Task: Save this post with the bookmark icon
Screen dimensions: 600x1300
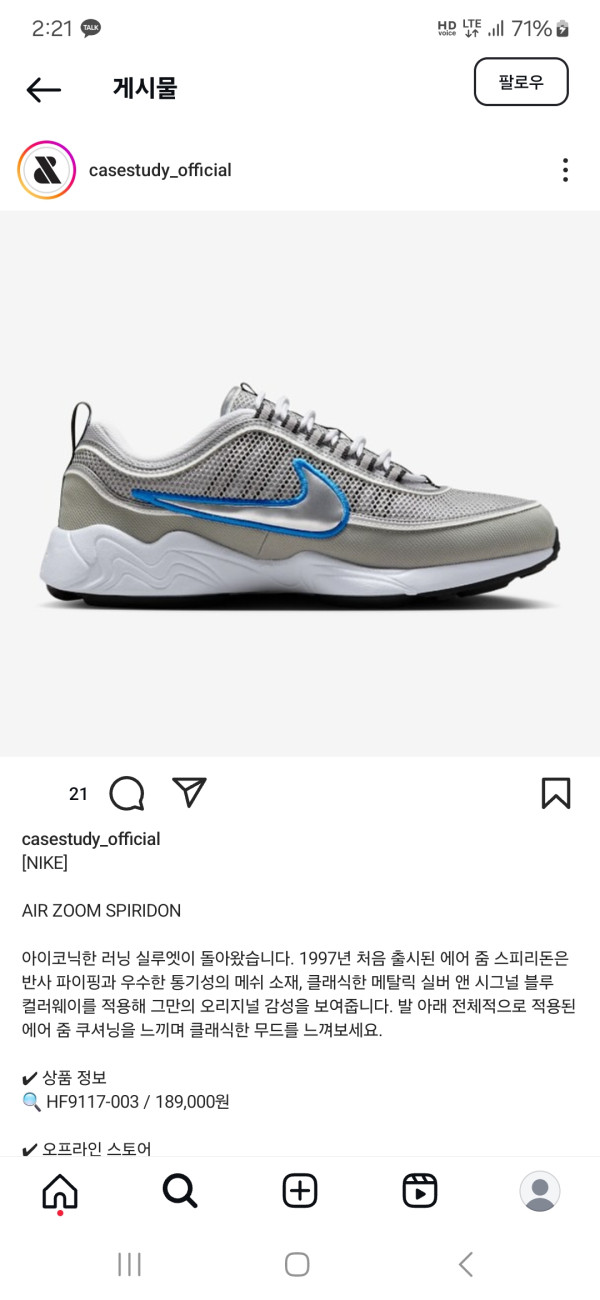Action: pos(556,793)
